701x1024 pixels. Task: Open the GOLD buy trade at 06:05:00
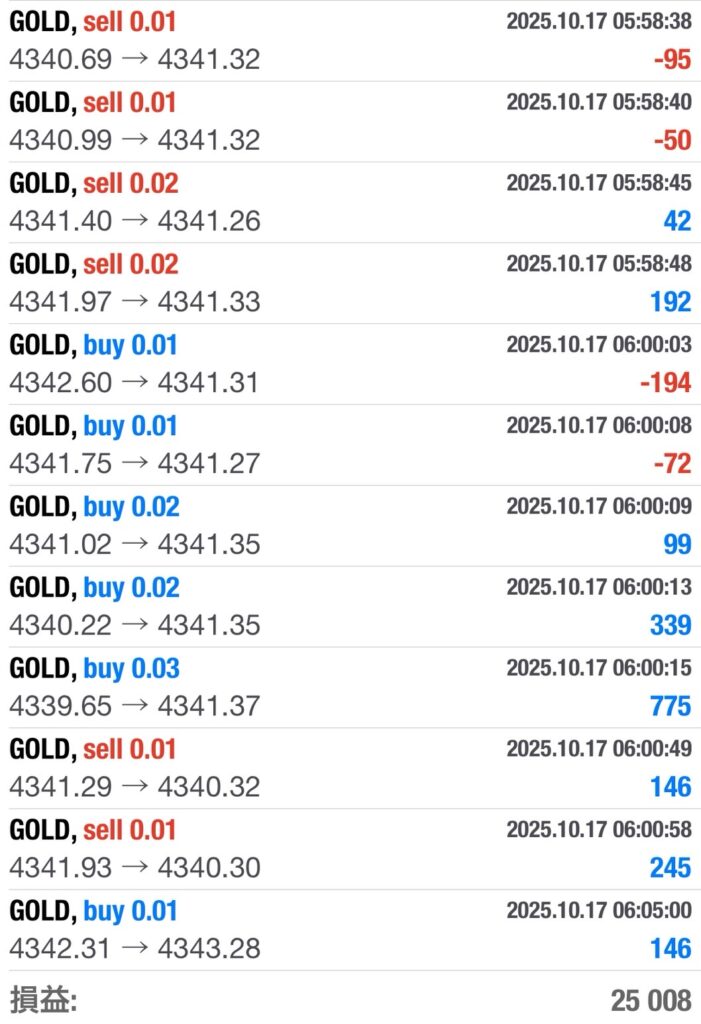click(x=350, y=931)
